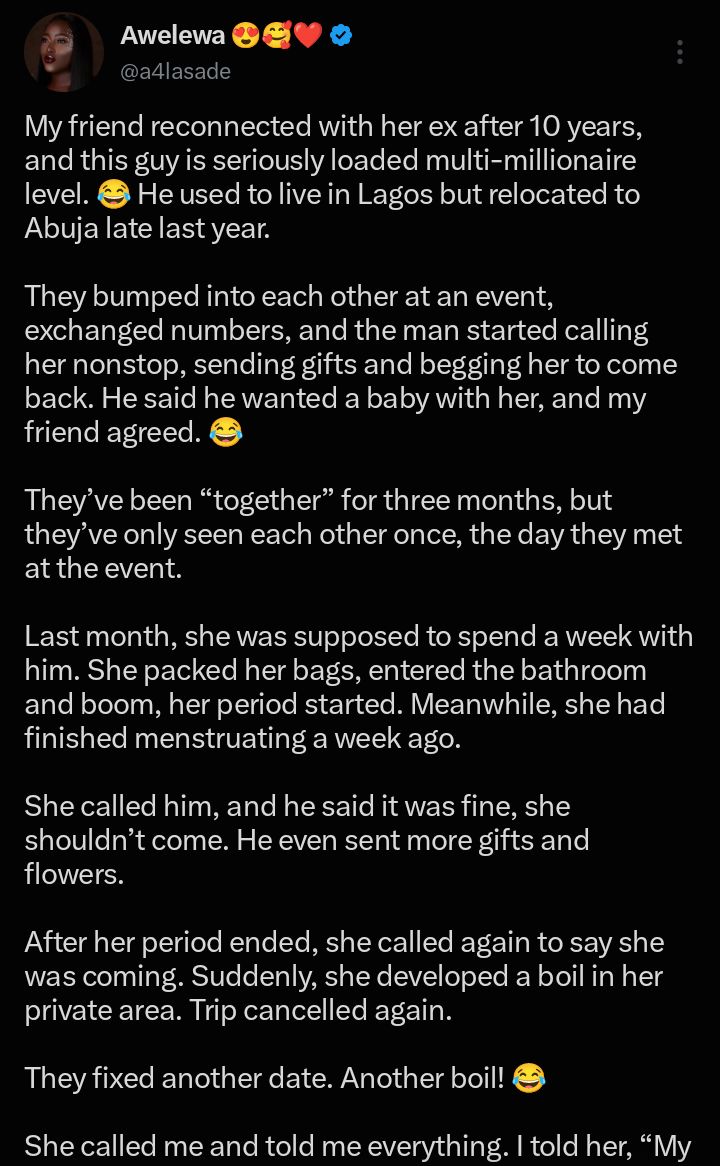Open Awelewa's profile picture

click(x=63, y=52)
